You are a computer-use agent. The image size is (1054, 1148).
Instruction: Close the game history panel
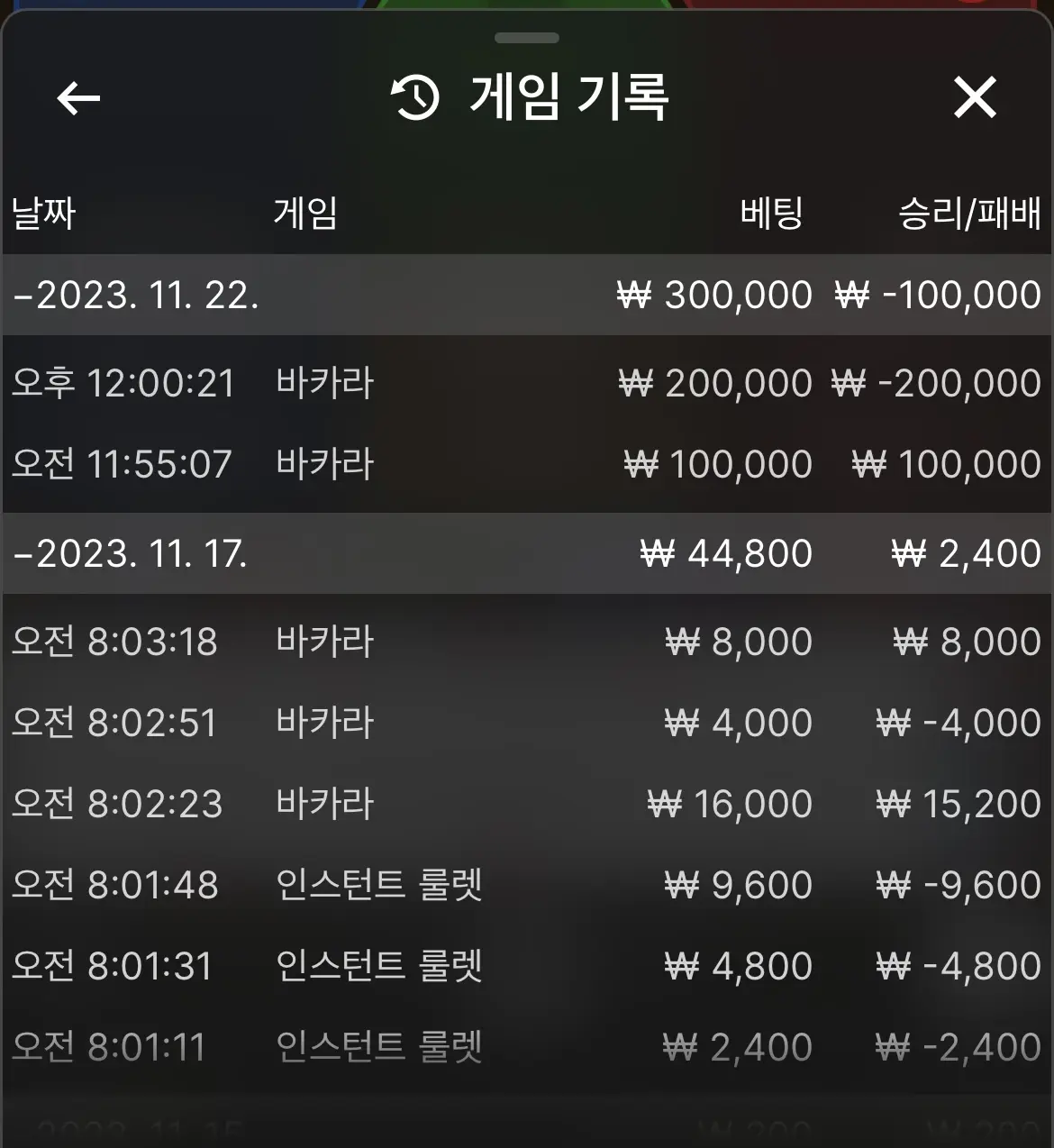coord(975,97)
